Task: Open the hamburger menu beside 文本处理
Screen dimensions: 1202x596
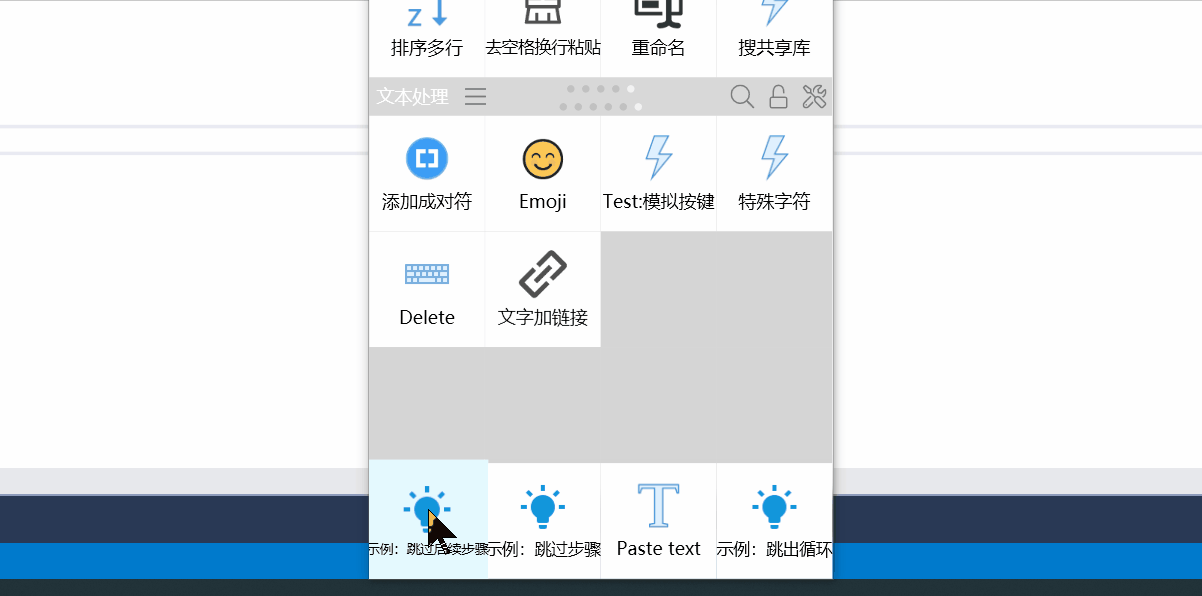Action: click(x=476, y=96)
